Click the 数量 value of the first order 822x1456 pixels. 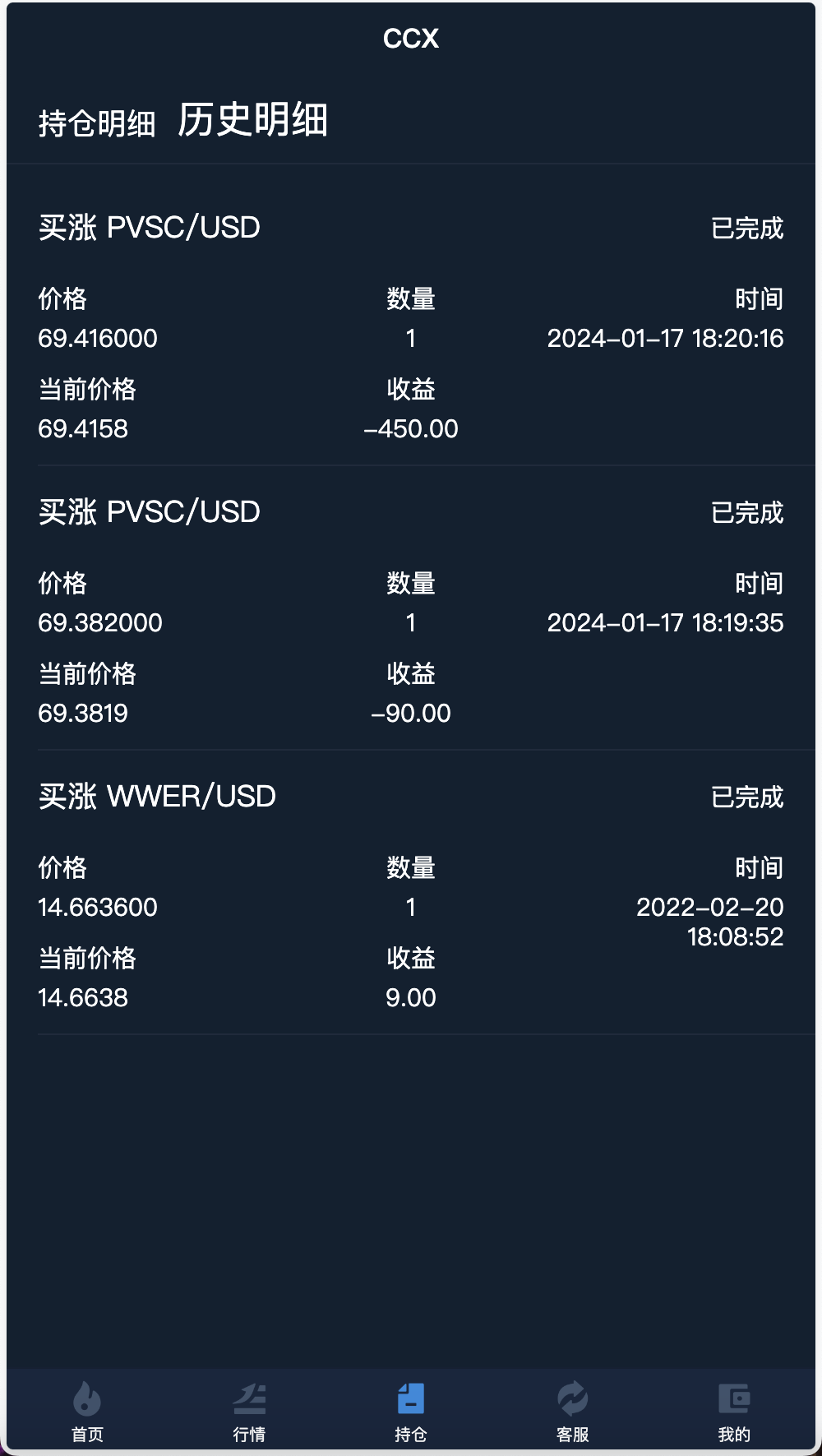(411, 338)
